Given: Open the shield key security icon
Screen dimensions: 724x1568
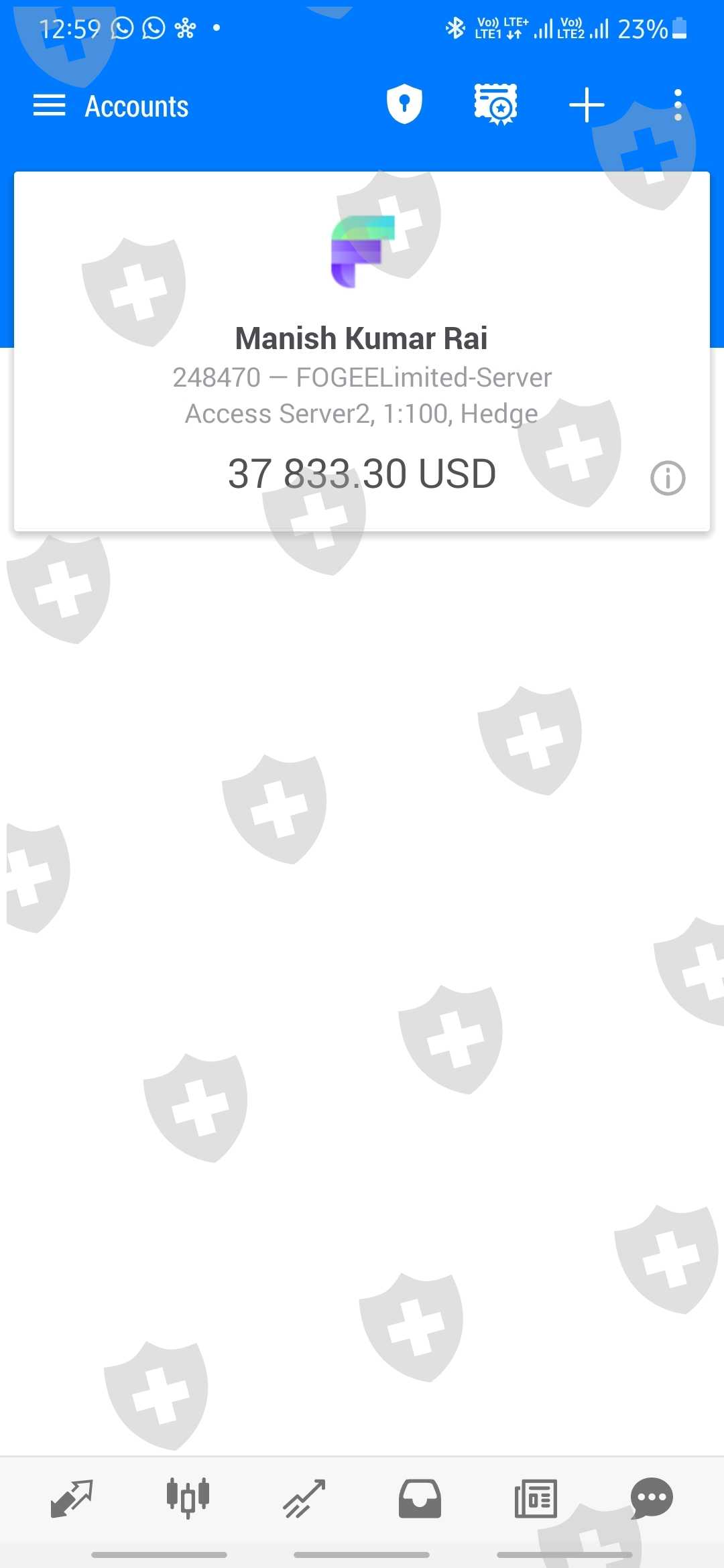Looking at the screenshot, I should tap(404, 105).
